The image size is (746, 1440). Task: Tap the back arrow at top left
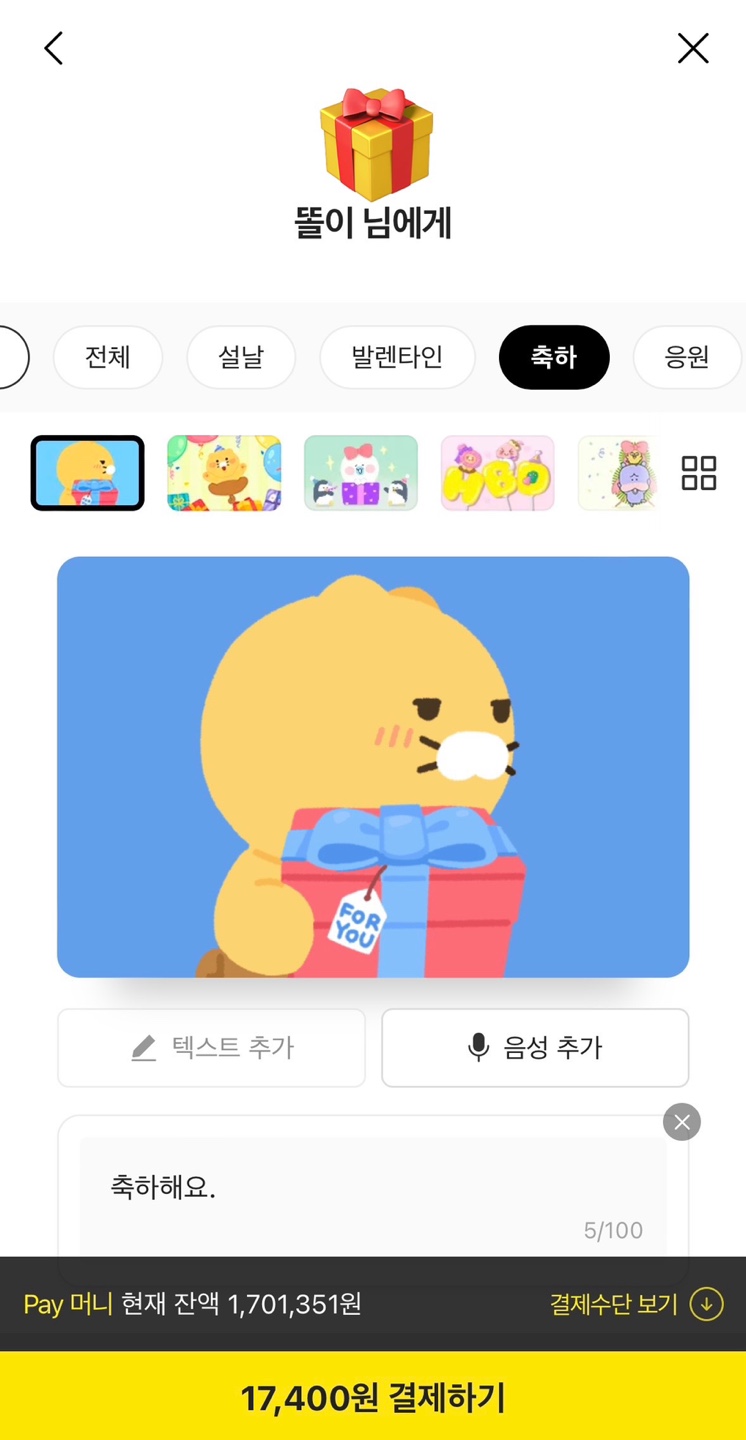coord(53,47)
